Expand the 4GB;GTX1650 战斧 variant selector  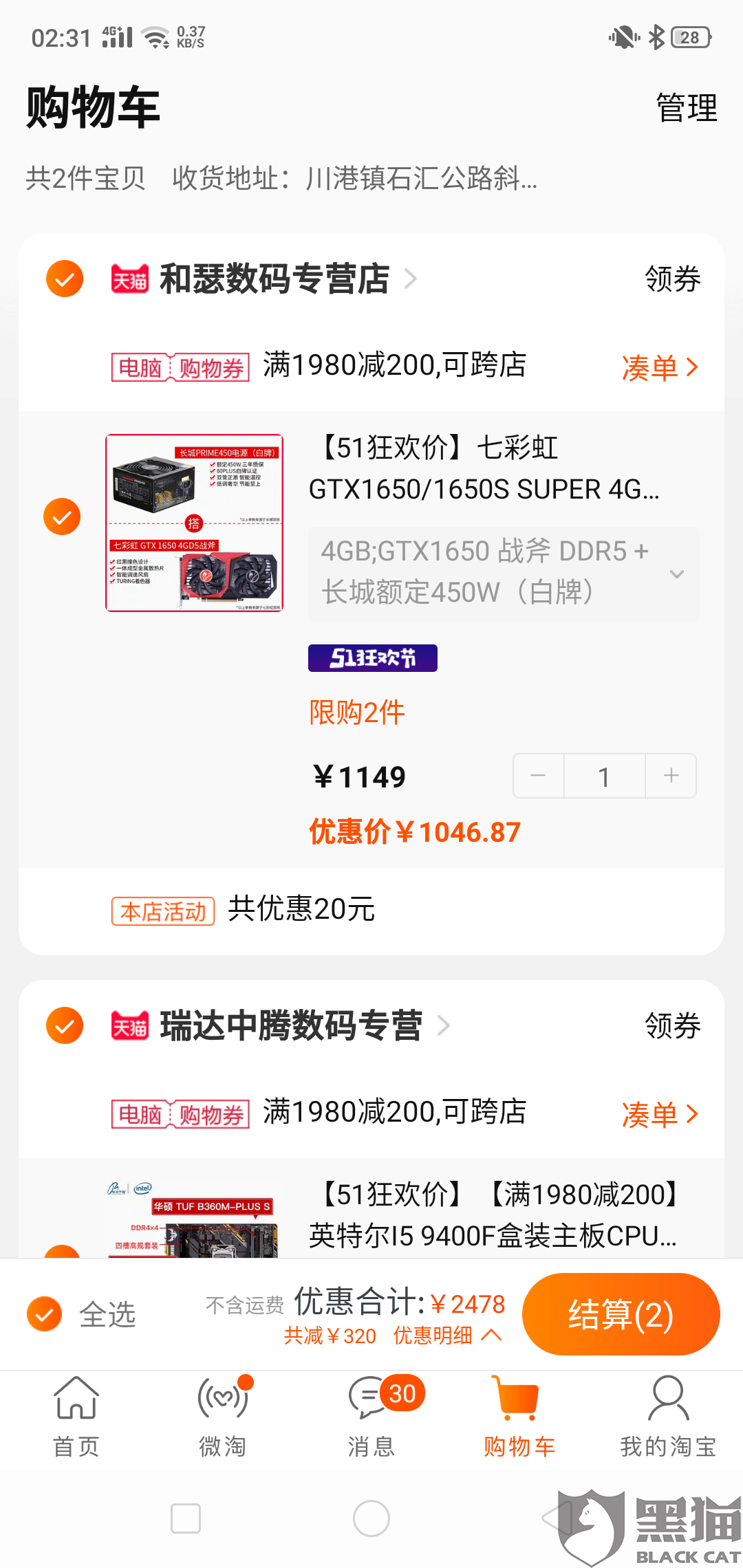[503, 574]
